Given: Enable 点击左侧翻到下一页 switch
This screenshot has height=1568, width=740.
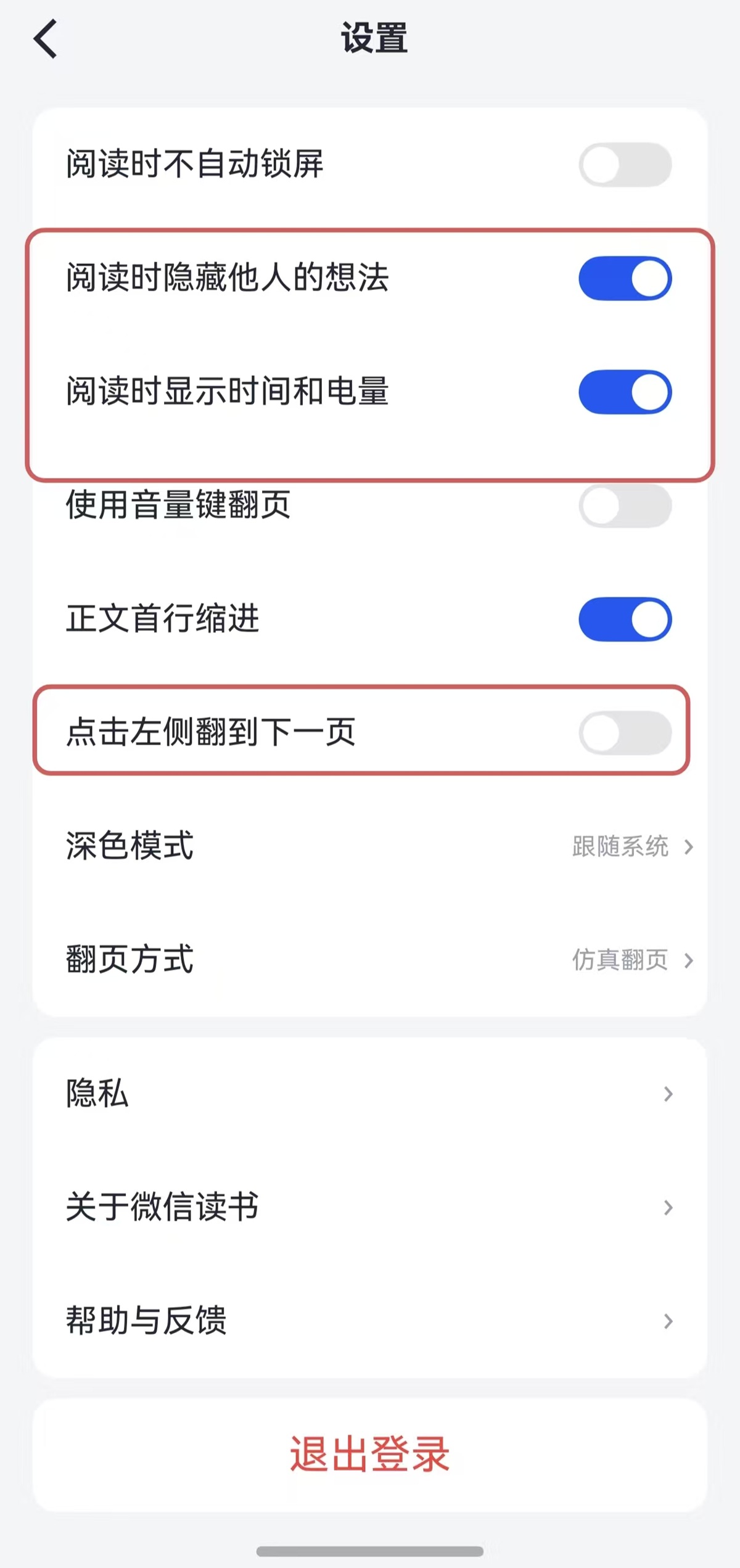Looking at the screenshot, I should click(625, 733).
